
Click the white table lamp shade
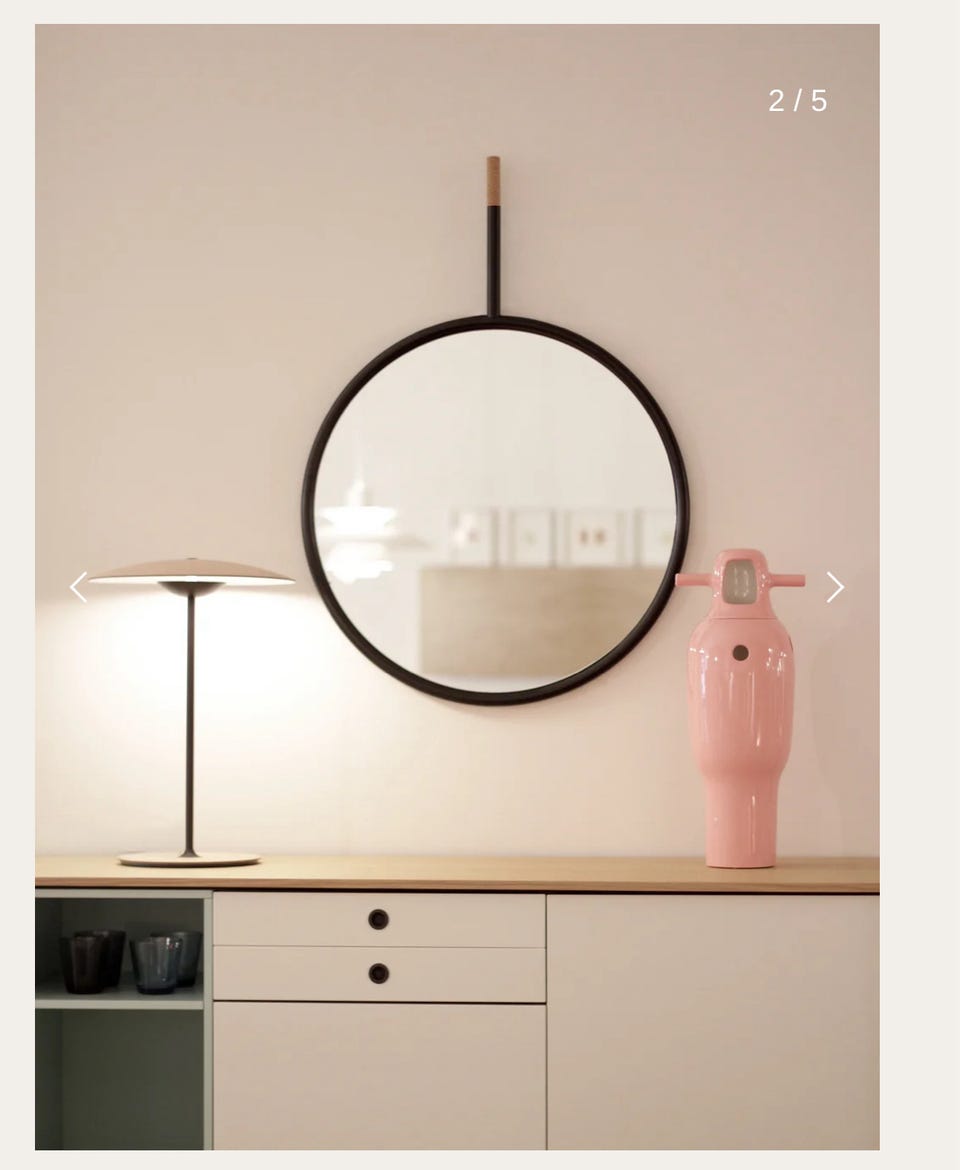195,570
